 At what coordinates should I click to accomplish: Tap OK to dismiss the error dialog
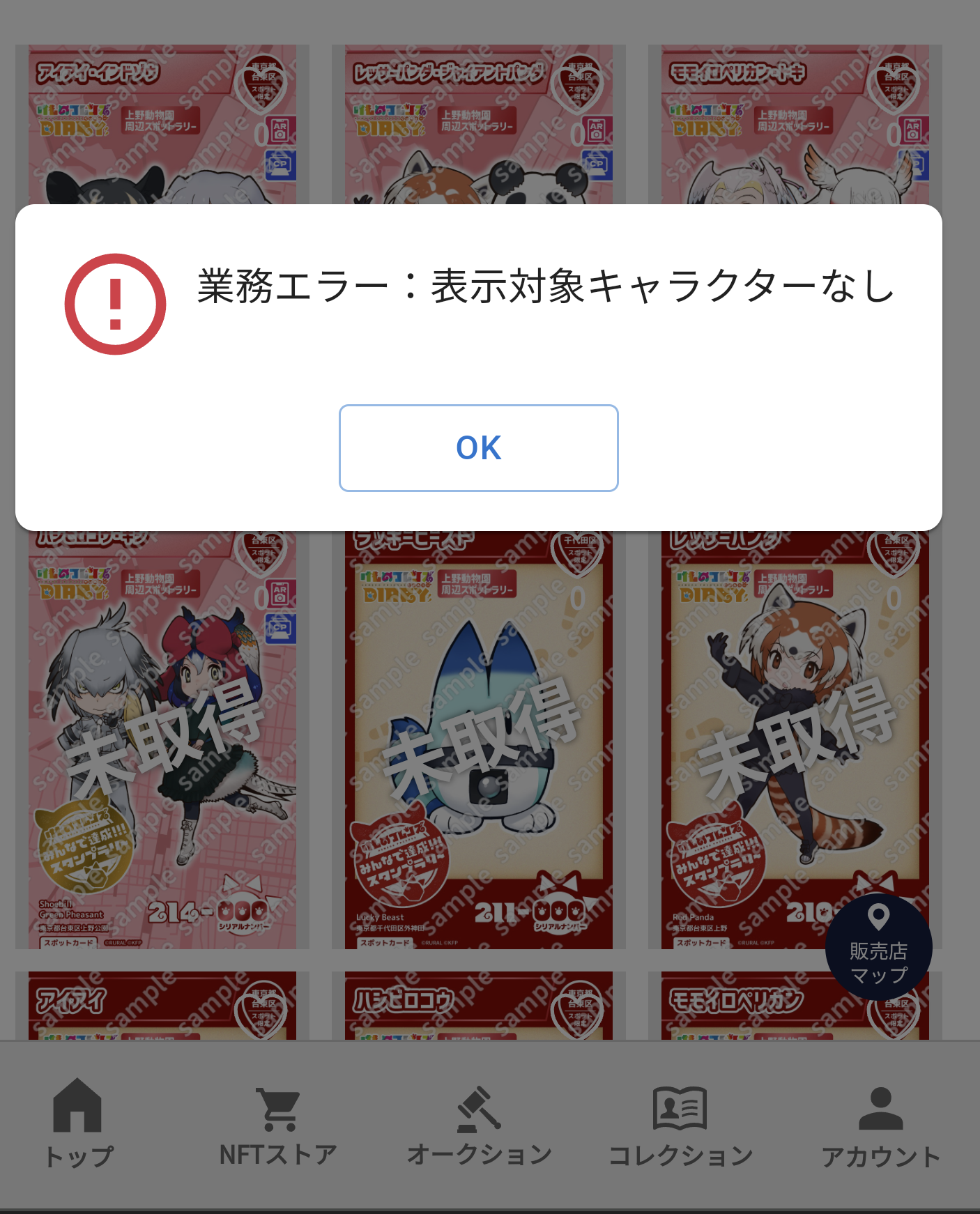tap(478, 447)
